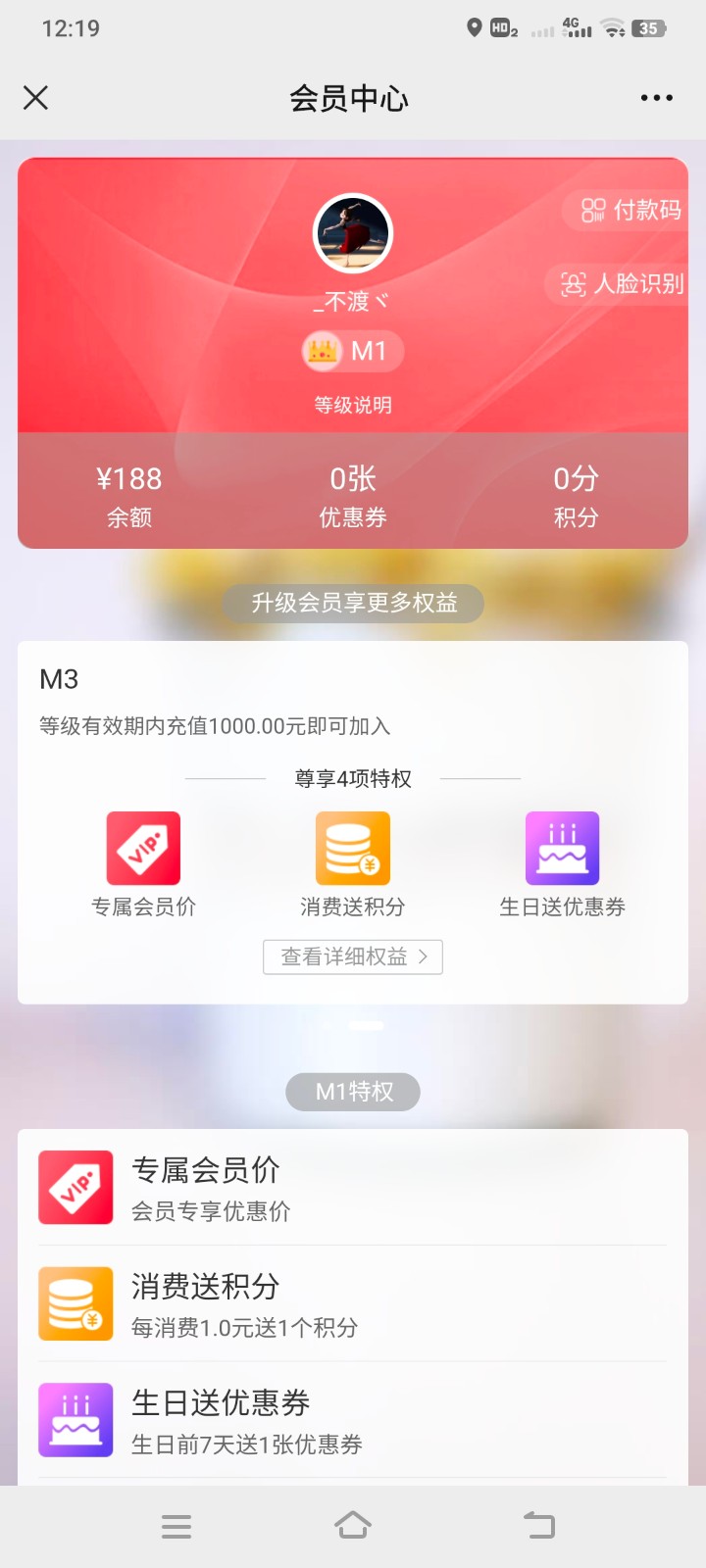Screen dimensions: 706x1568
Task: Go to the system home screen
Action: (353, 1526)
